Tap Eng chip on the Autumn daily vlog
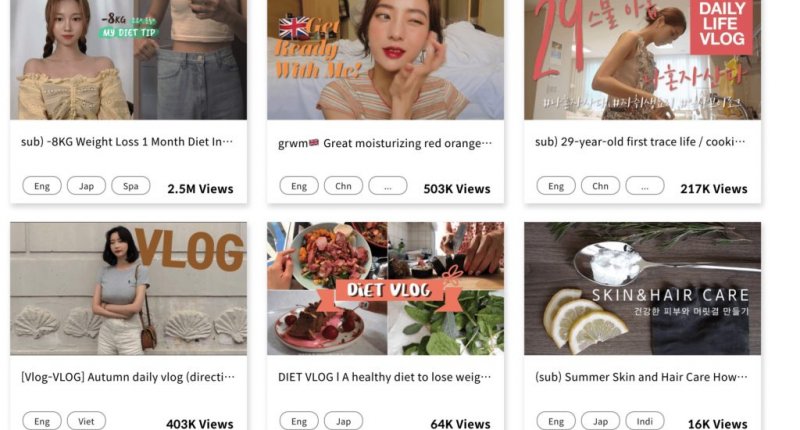Screen dimensions: 800x430 [x=42, y=421]
